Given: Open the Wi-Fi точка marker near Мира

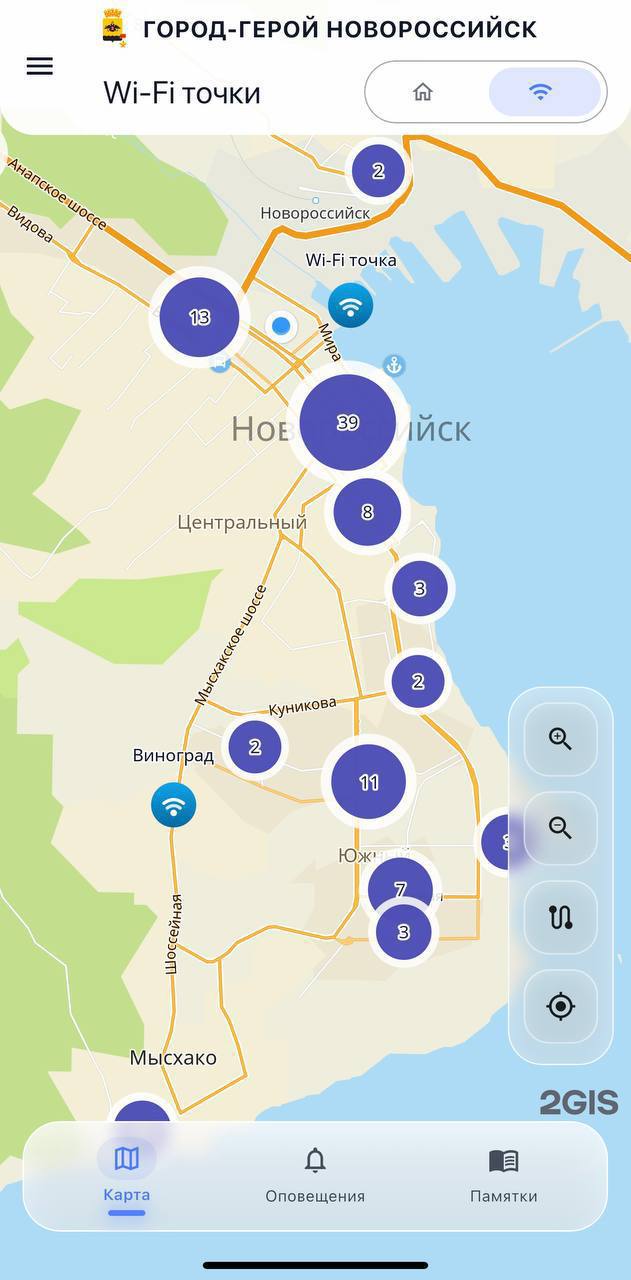Looking at the screenshot, I should coord(350,305).
